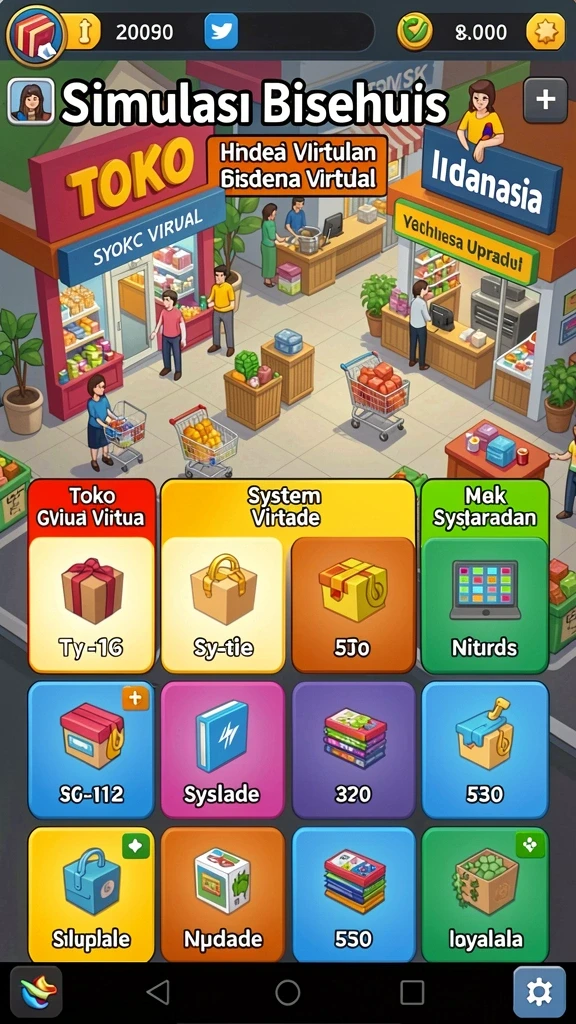The width and height of the screenshot is (576, 1024).
Task: Open the Niturds laptop item
Action: coord(485,604)
